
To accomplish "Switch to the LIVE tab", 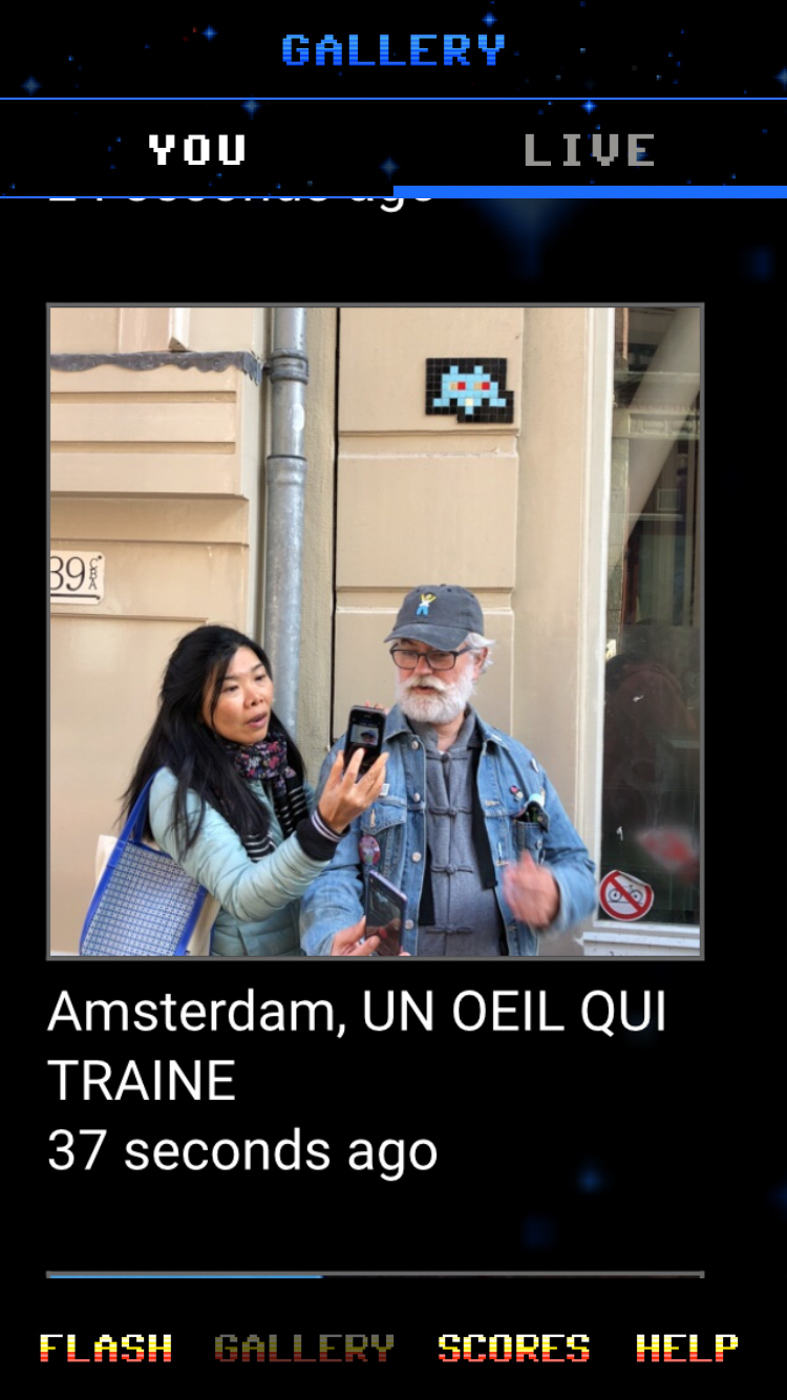I will click(590, 150).
